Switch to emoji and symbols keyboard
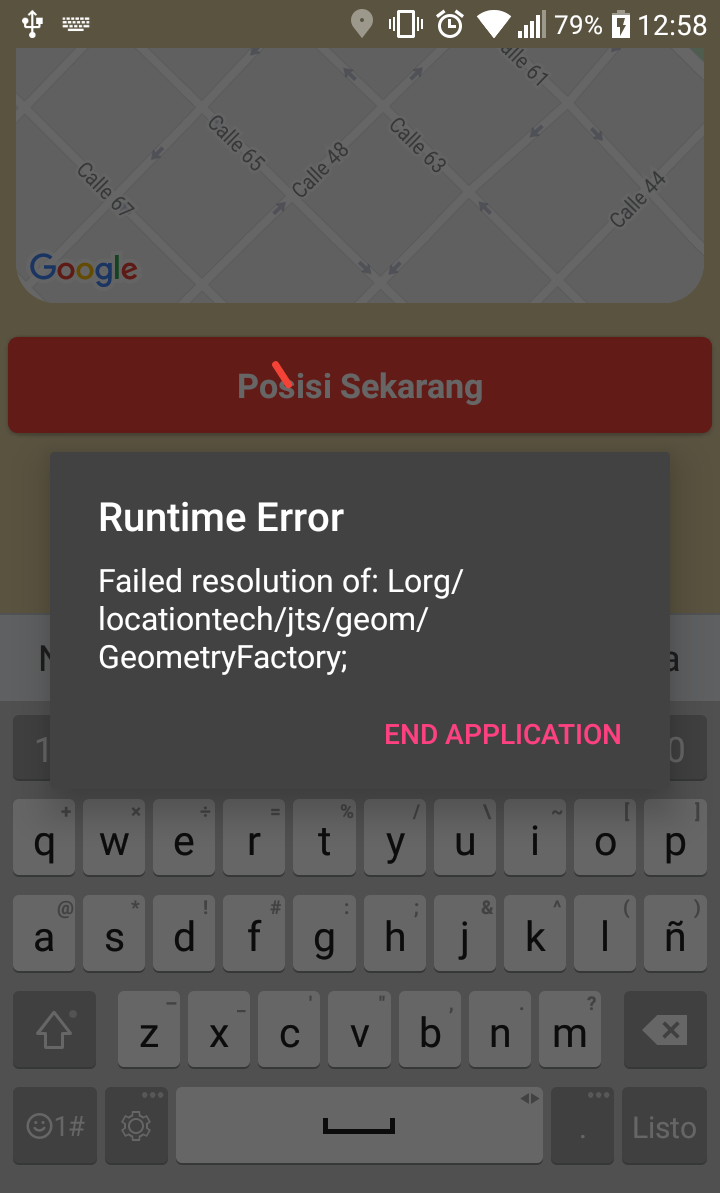The height and width of the screenshot is (1193, 720). (x=55, y=1127)
